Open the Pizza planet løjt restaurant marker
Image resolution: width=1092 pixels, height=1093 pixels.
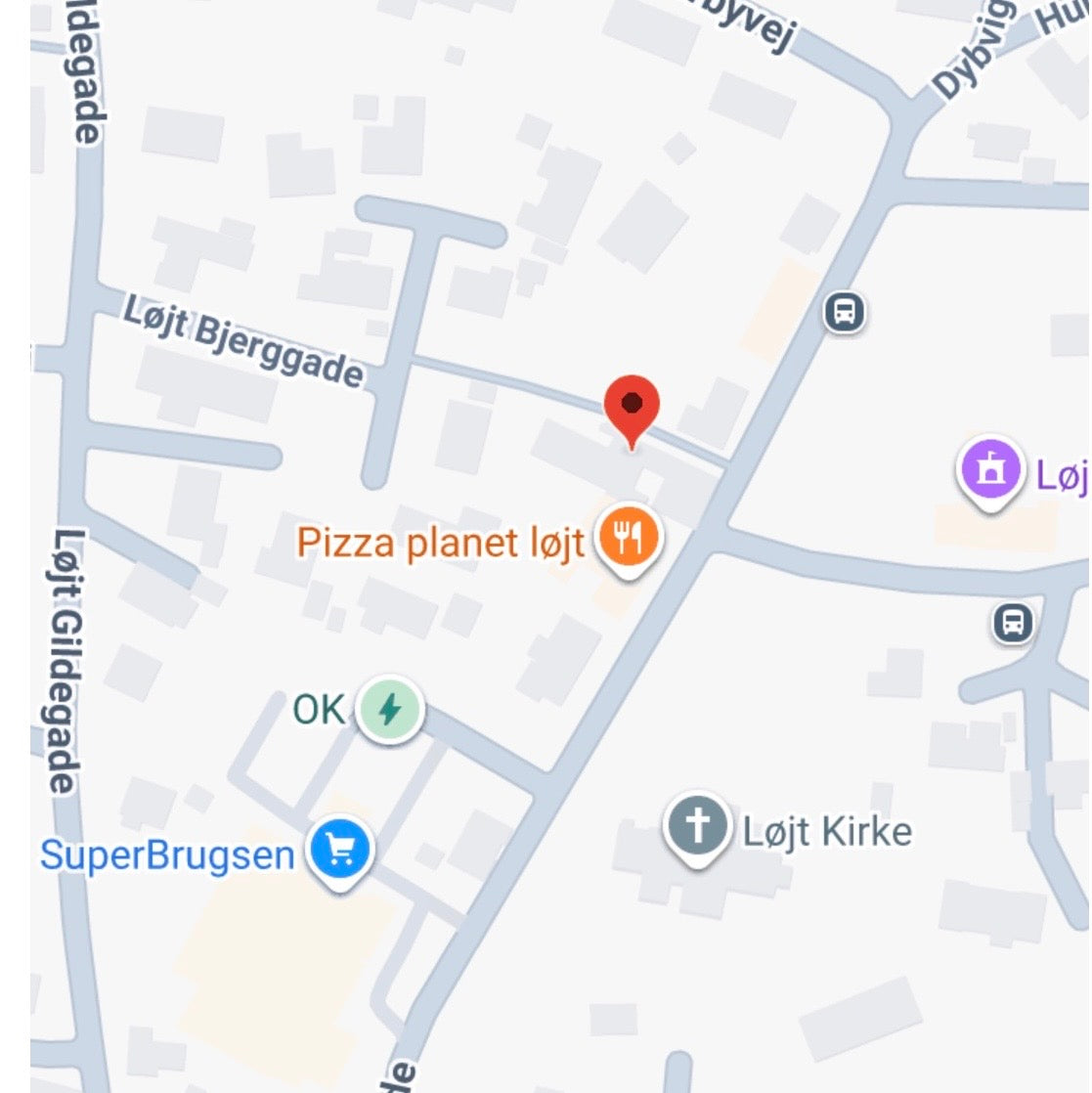point(628,537)
